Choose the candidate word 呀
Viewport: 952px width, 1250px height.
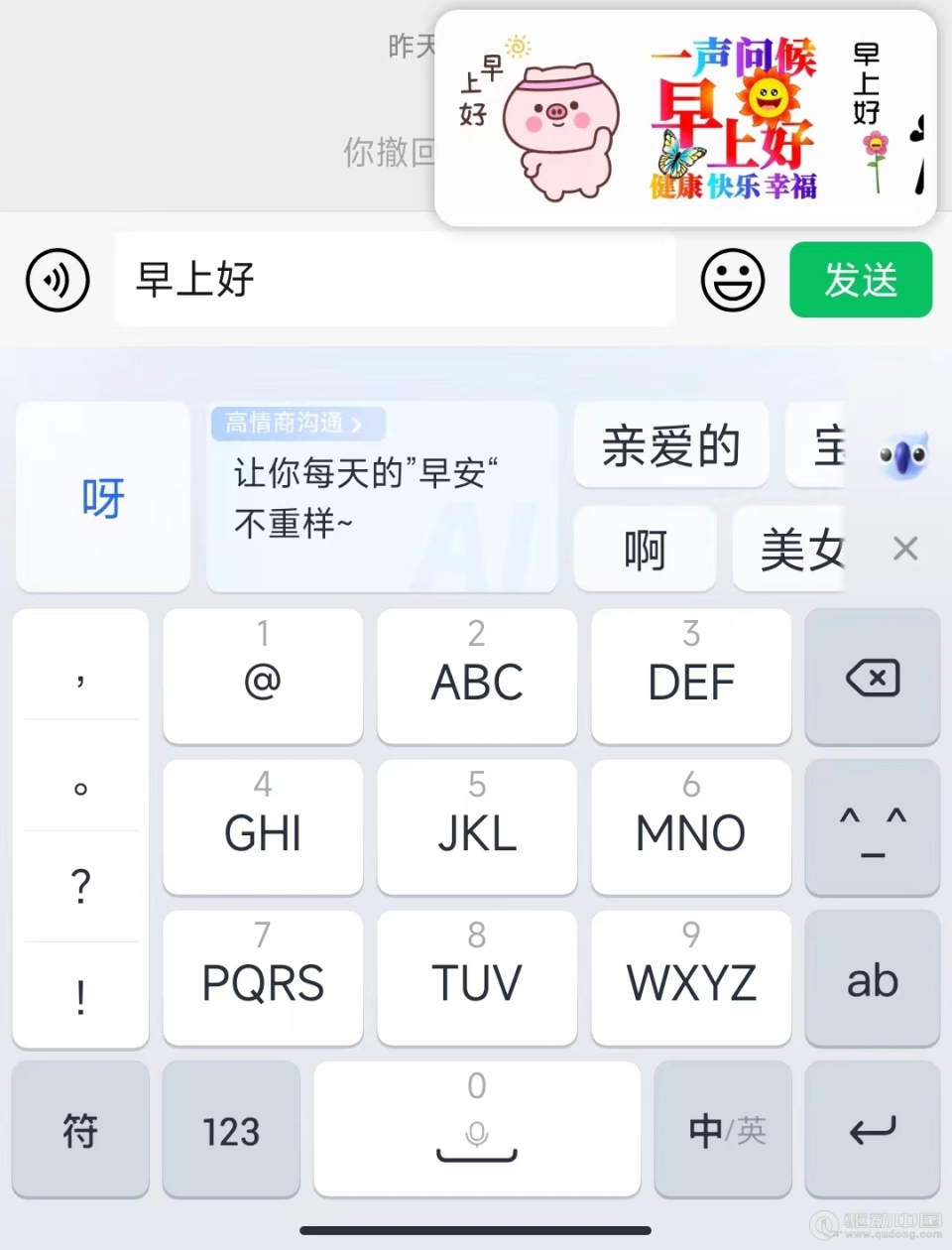103,498
